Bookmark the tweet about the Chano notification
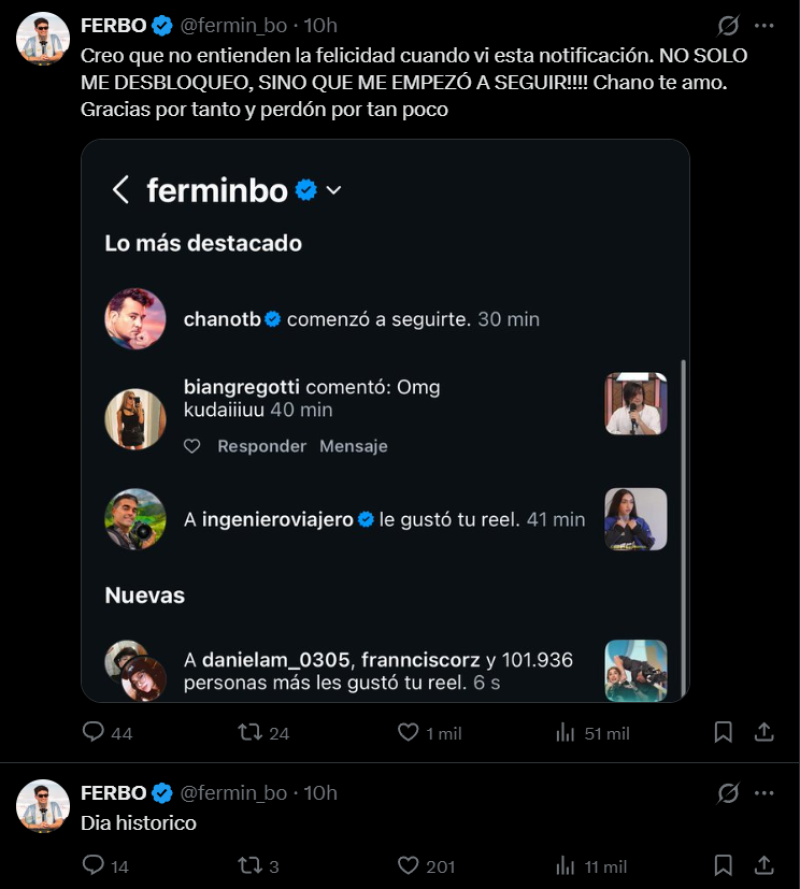 (x=723, y=733)
